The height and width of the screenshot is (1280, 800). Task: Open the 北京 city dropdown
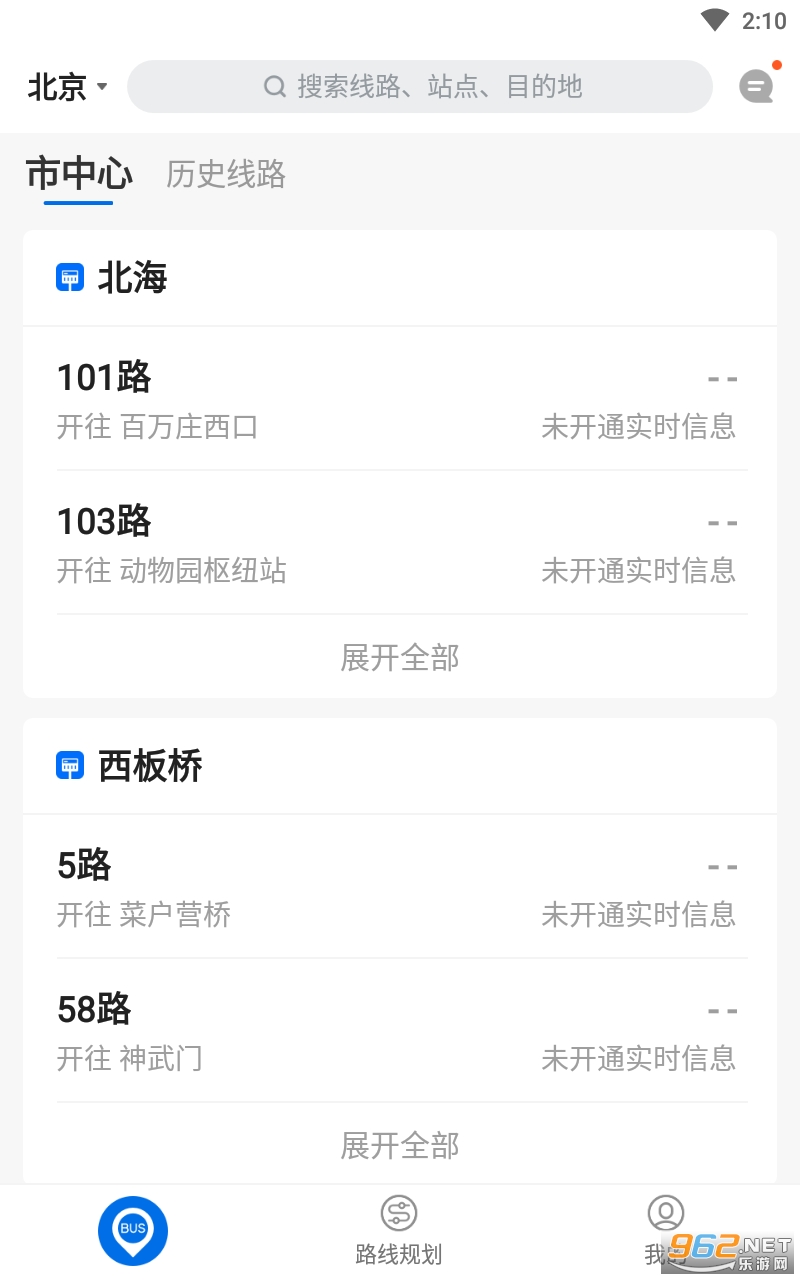click(67, 87)
